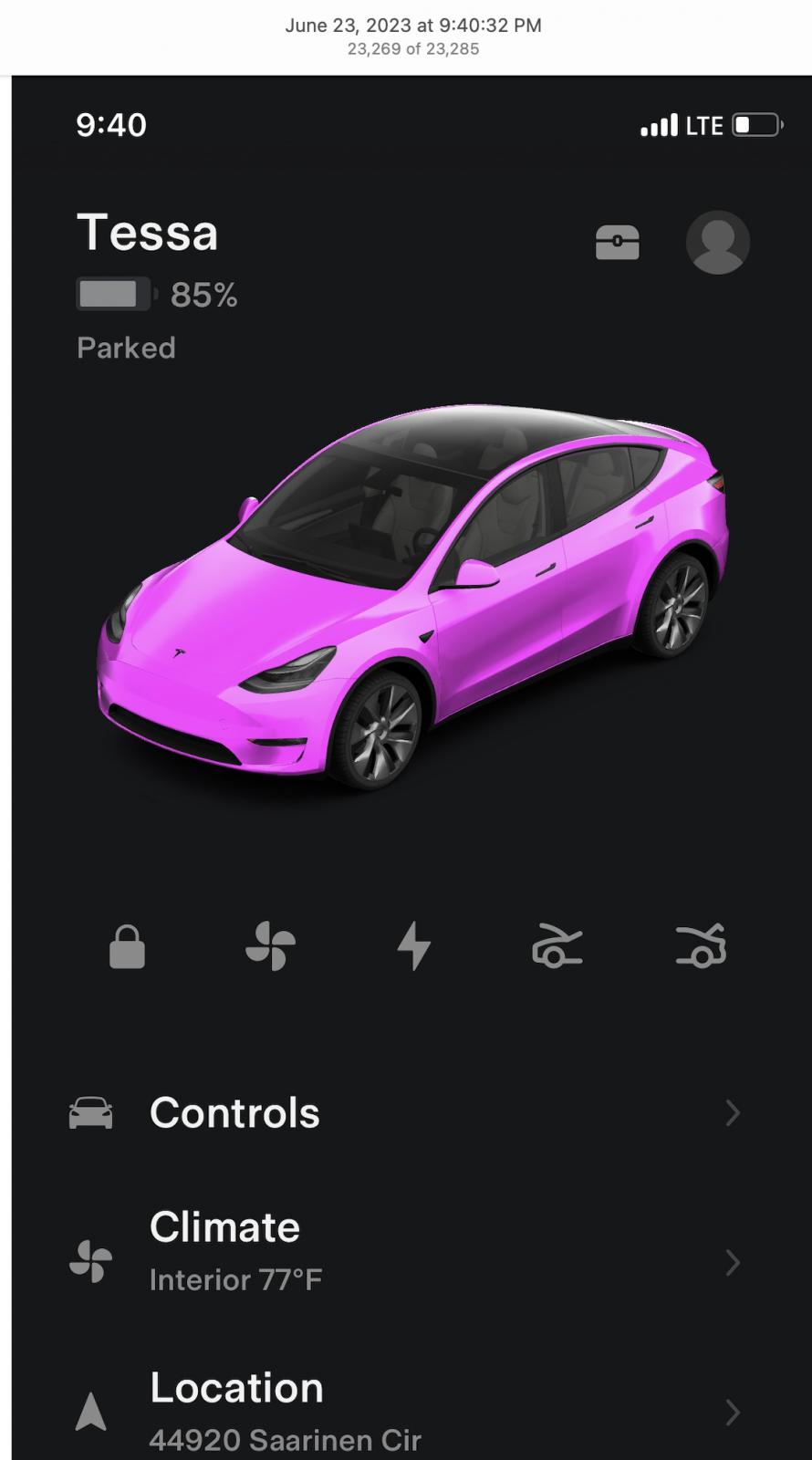The image size is (812, 1460).
Task: Open Climate settings showing Interior 77°F
Action: (x=406, y=1252)
